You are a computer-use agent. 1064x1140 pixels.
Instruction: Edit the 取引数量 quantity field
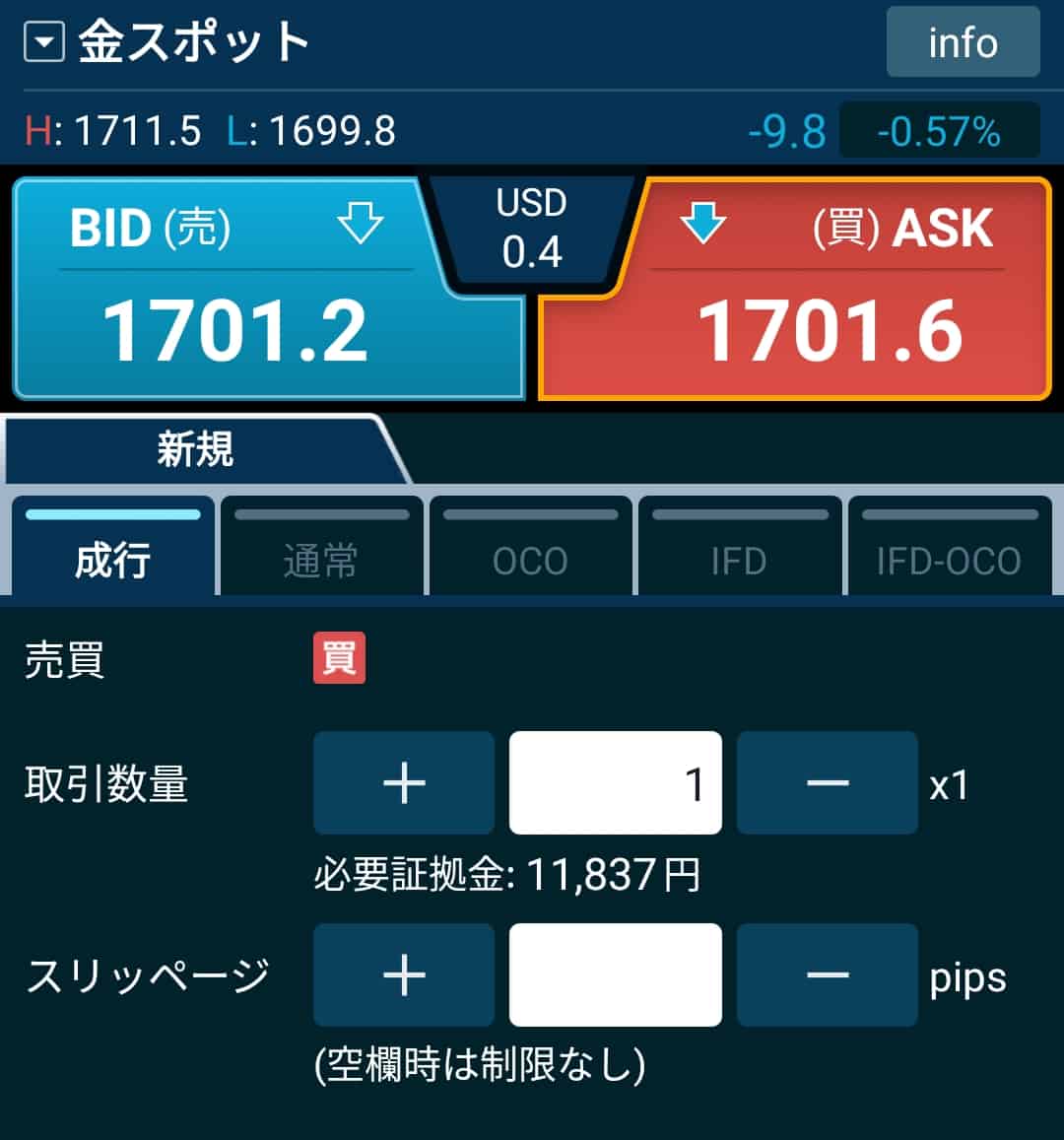pyautogui.click(x=615, y=783)
